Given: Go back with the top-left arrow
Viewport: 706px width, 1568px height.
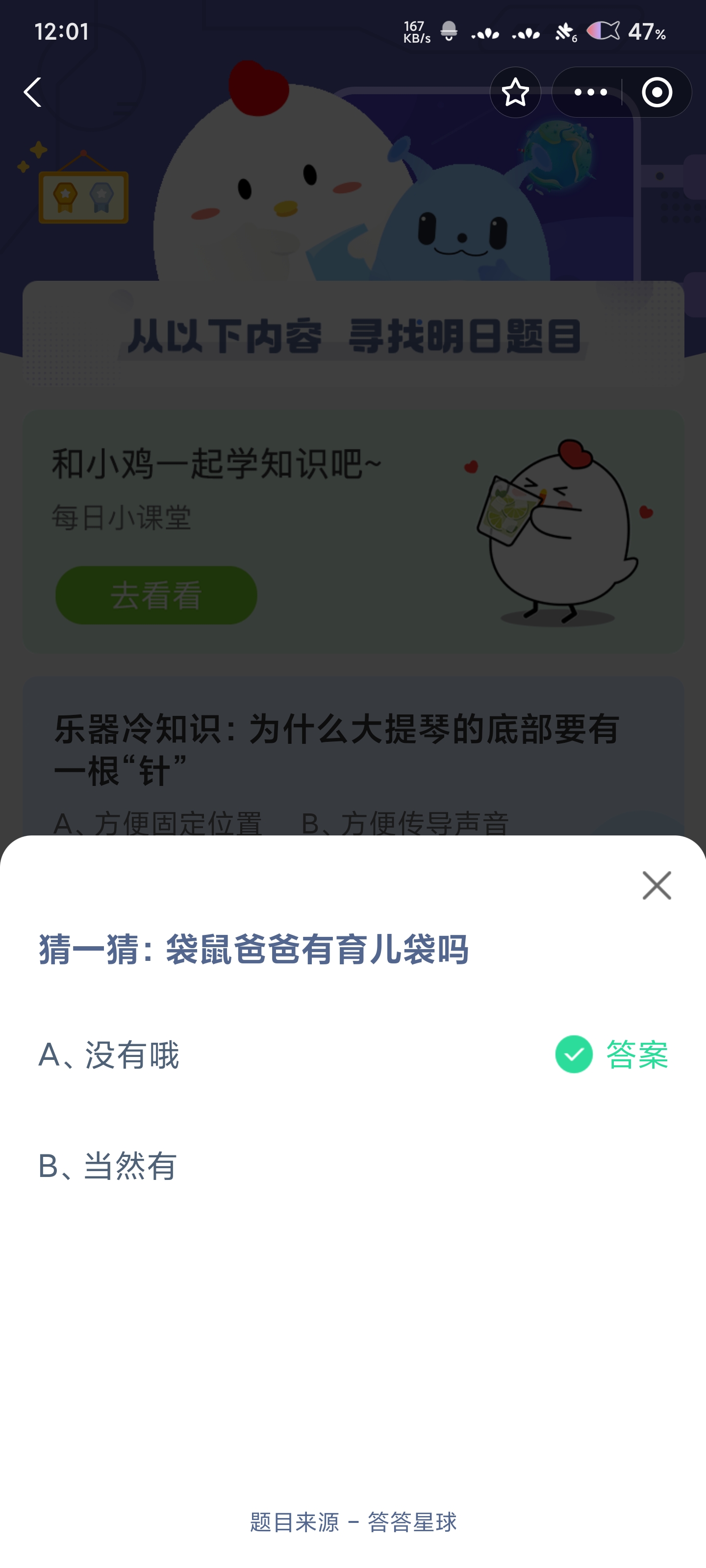Looking at the screenshot, I should (33, 93).
